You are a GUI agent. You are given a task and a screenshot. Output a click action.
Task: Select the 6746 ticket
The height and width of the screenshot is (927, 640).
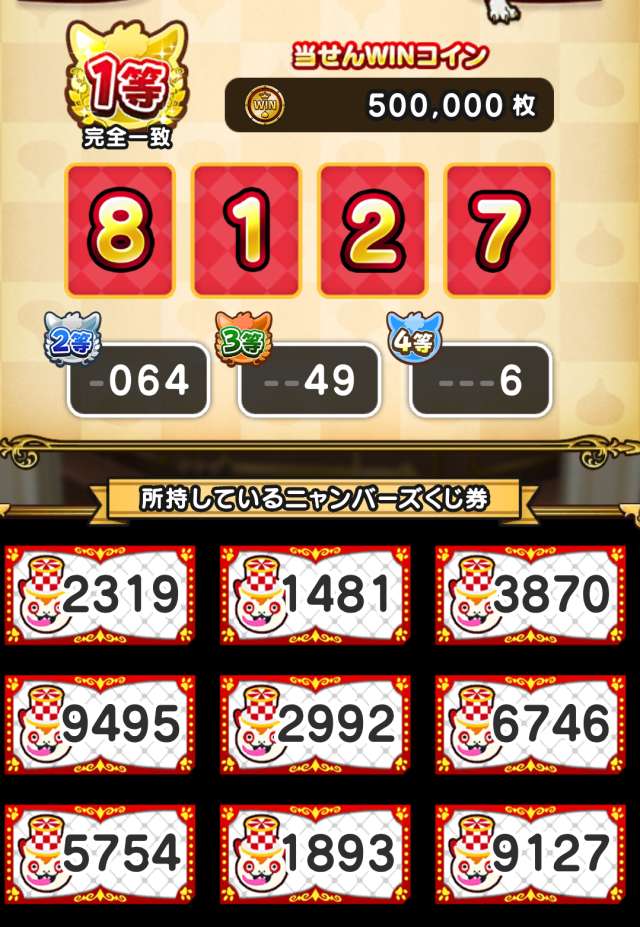(530, 724)
